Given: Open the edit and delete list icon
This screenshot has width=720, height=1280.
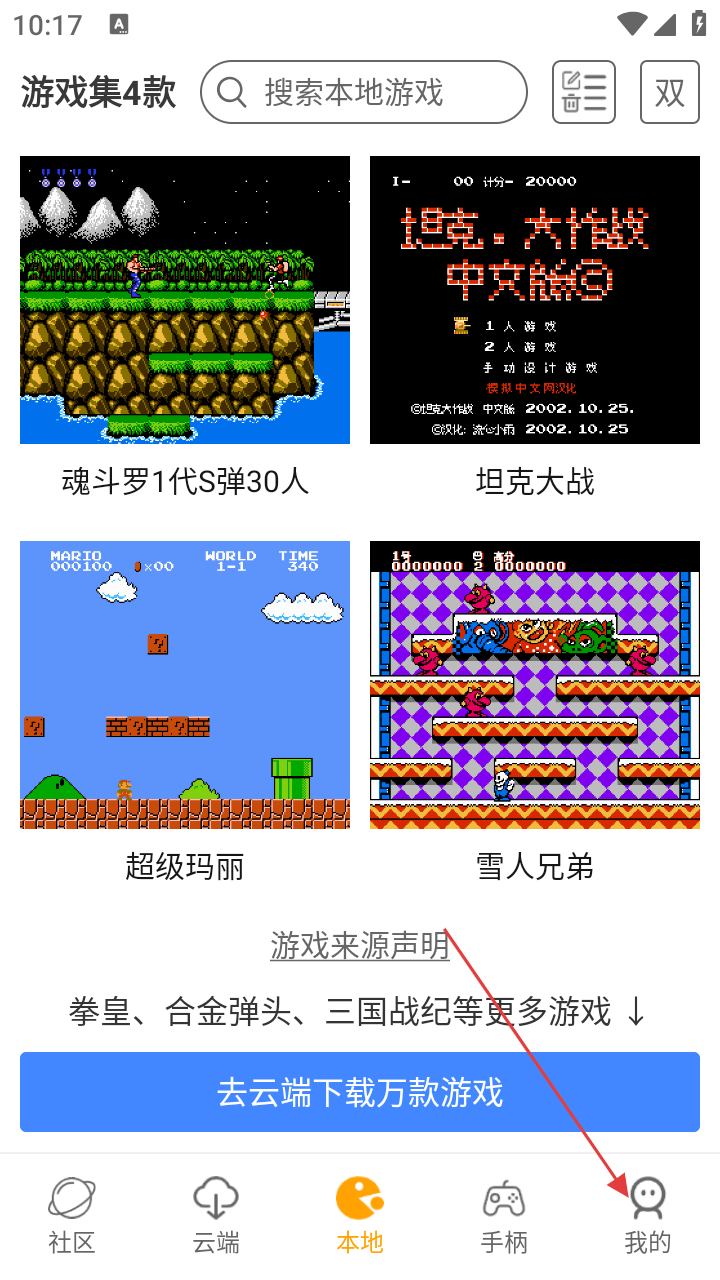Looking at the screenshot, I should point(583,92).
